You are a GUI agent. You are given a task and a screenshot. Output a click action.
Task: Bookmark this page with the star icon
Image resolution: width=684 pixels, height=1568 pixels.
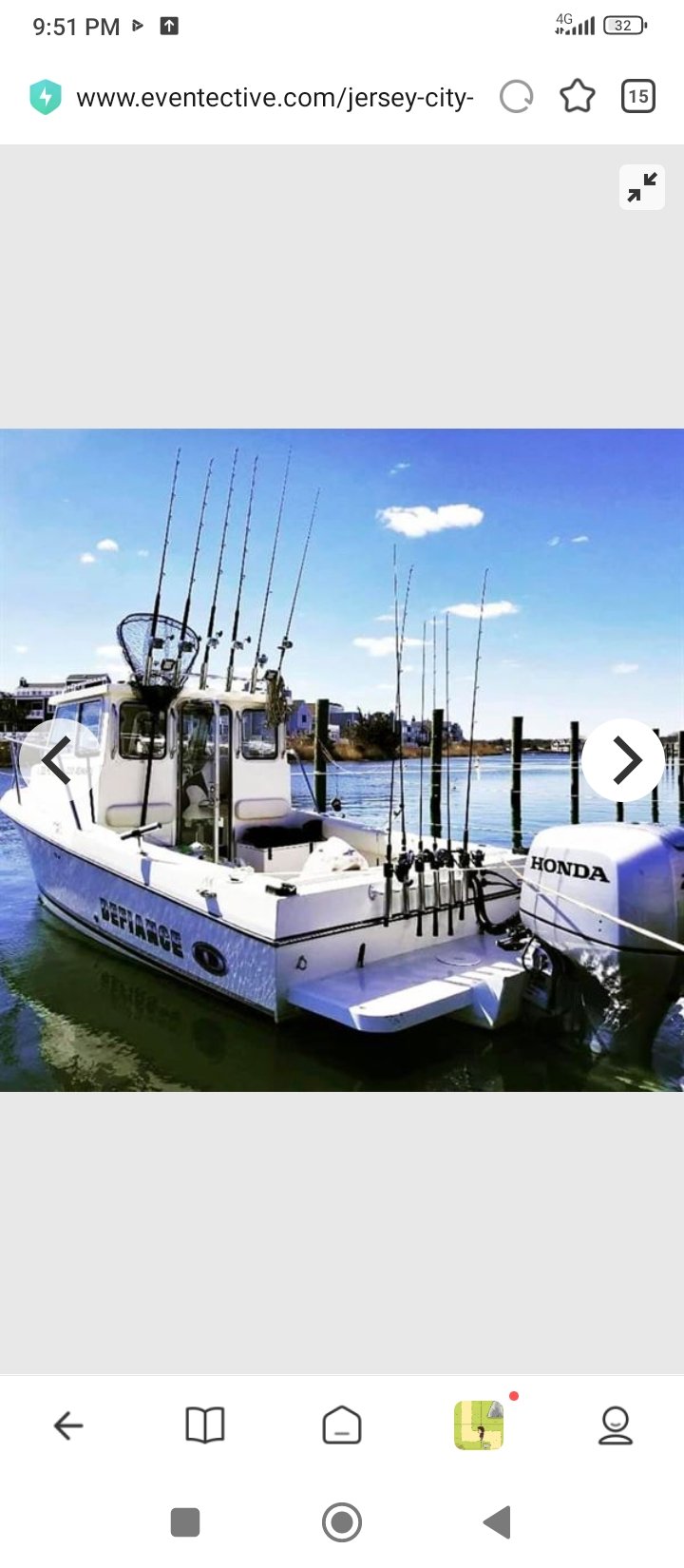point(577,96)
